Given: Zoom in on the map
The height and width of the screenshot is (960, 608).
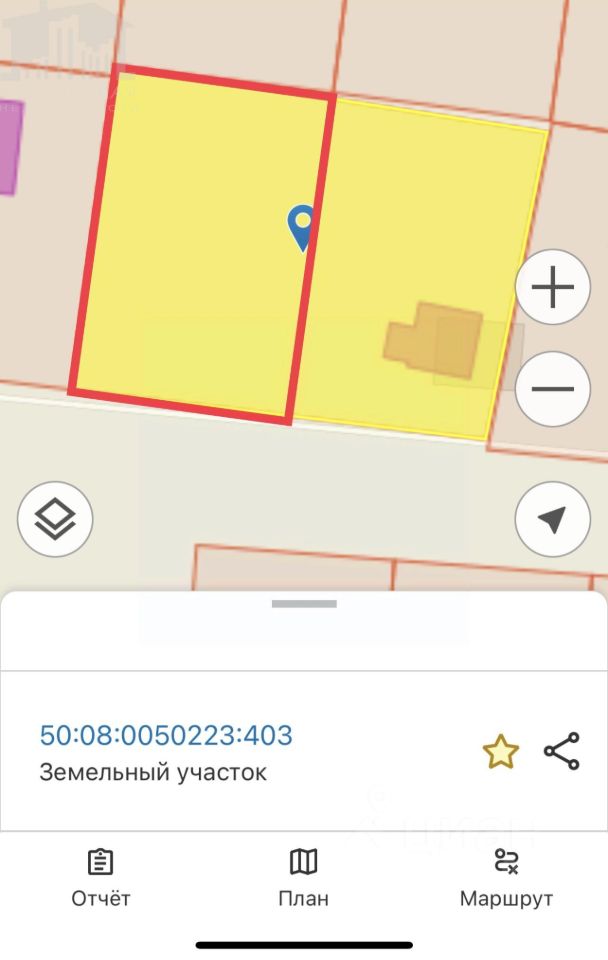Looking at the screenshot, I should point(552,288).
